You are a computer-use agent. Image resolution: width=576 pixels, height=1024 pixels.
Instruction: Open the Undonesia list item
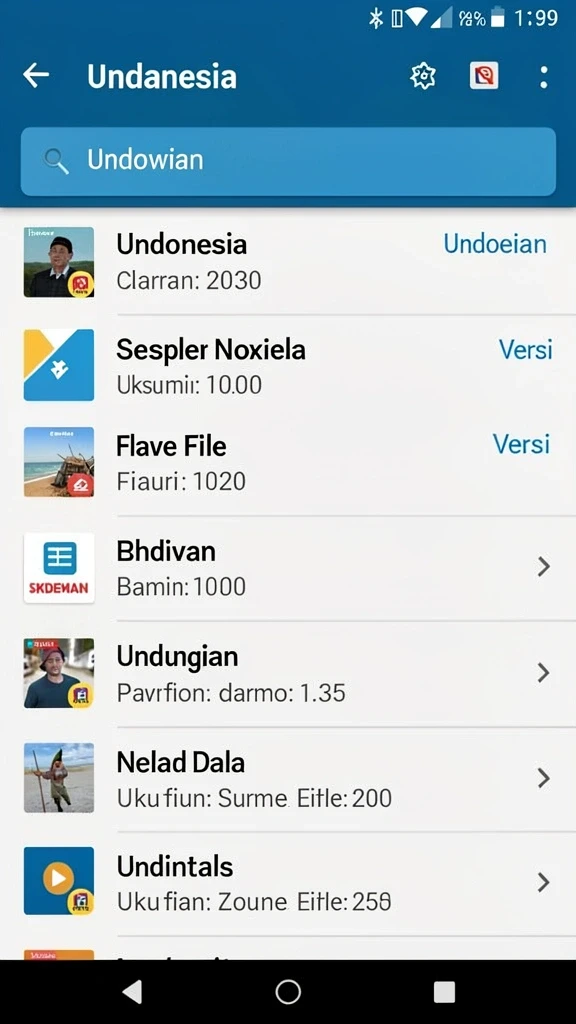[x=288, y=263]
